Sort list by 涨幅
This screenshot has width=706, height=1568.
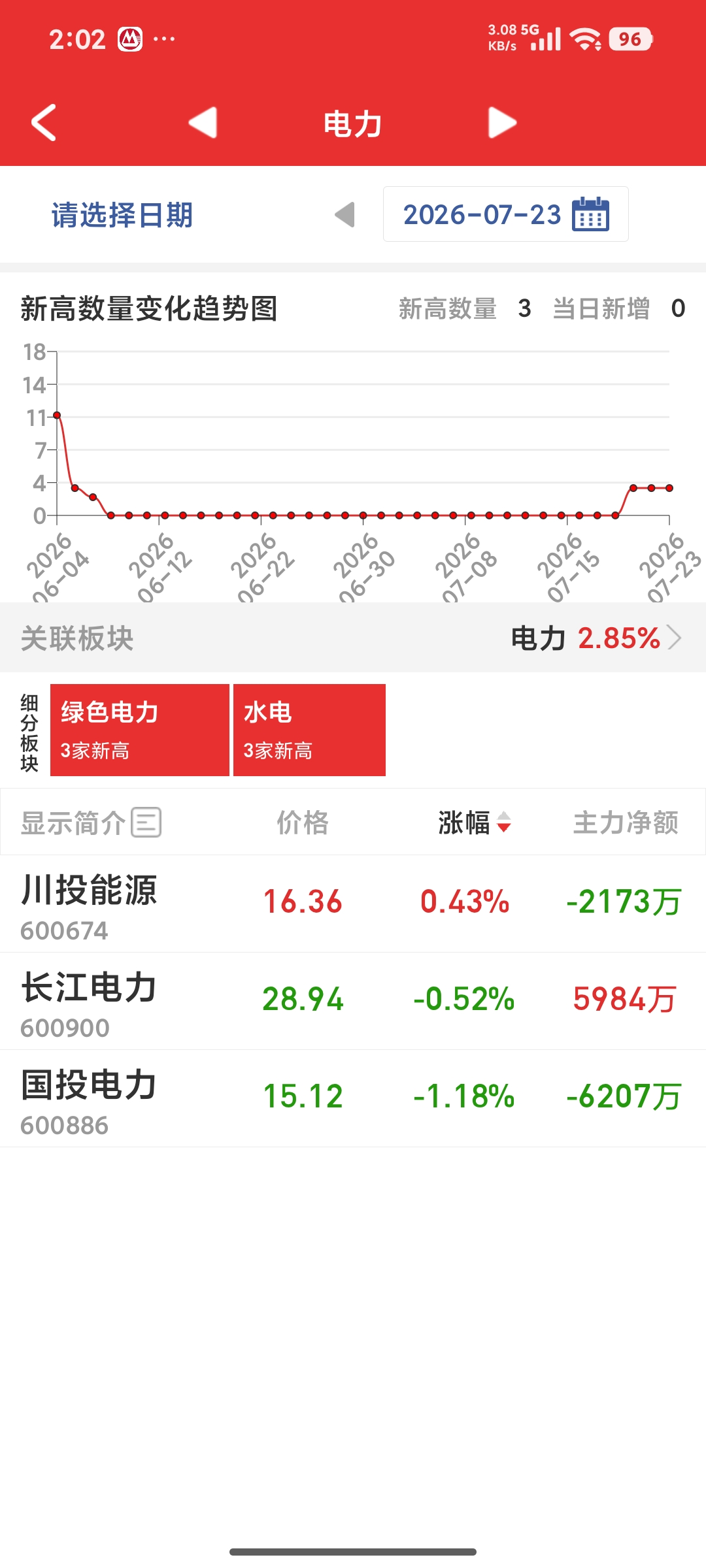[475, 823]
